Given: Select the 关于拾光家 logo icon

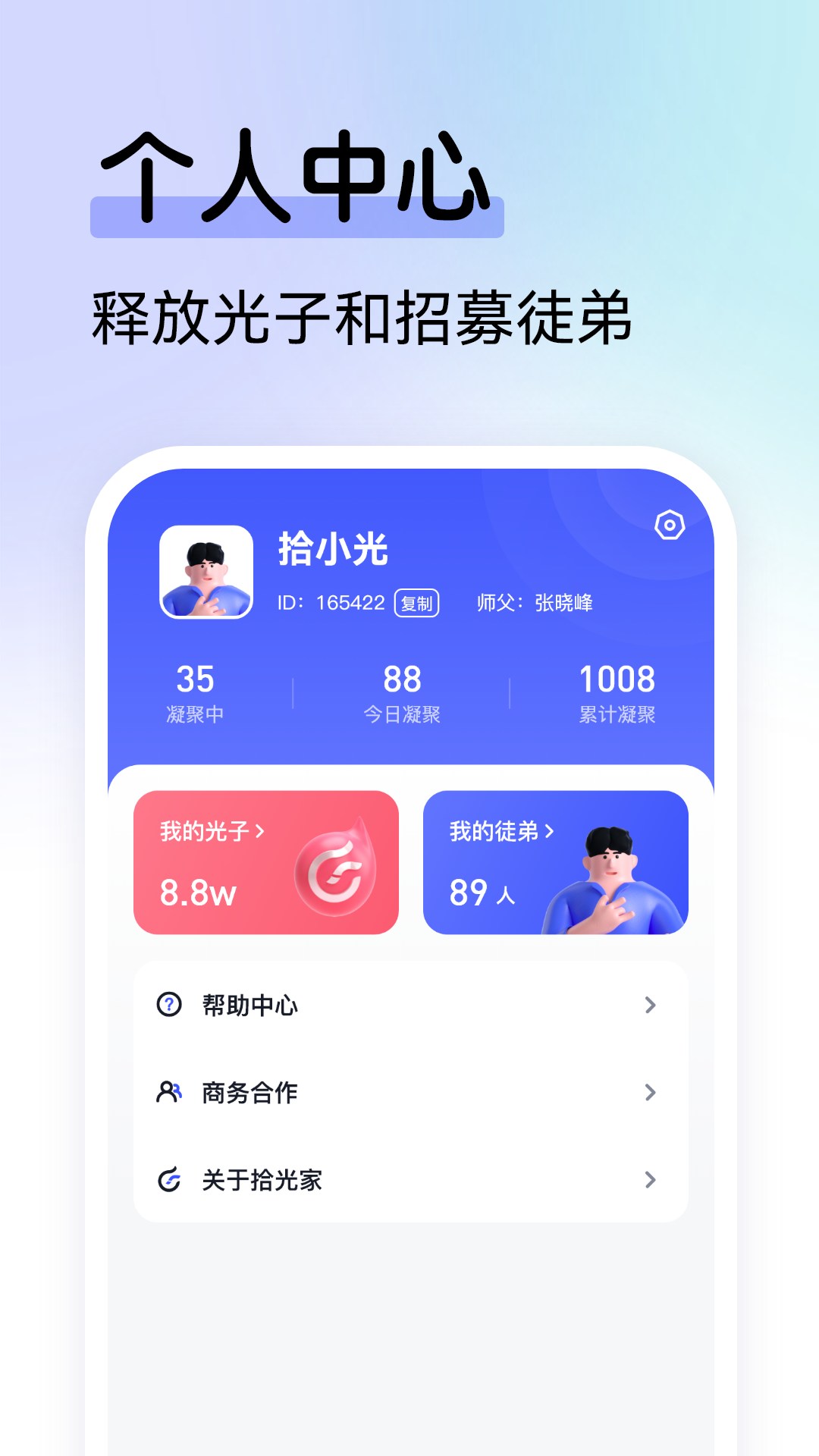Looking at the screenshot, I should click(170, 1180).
